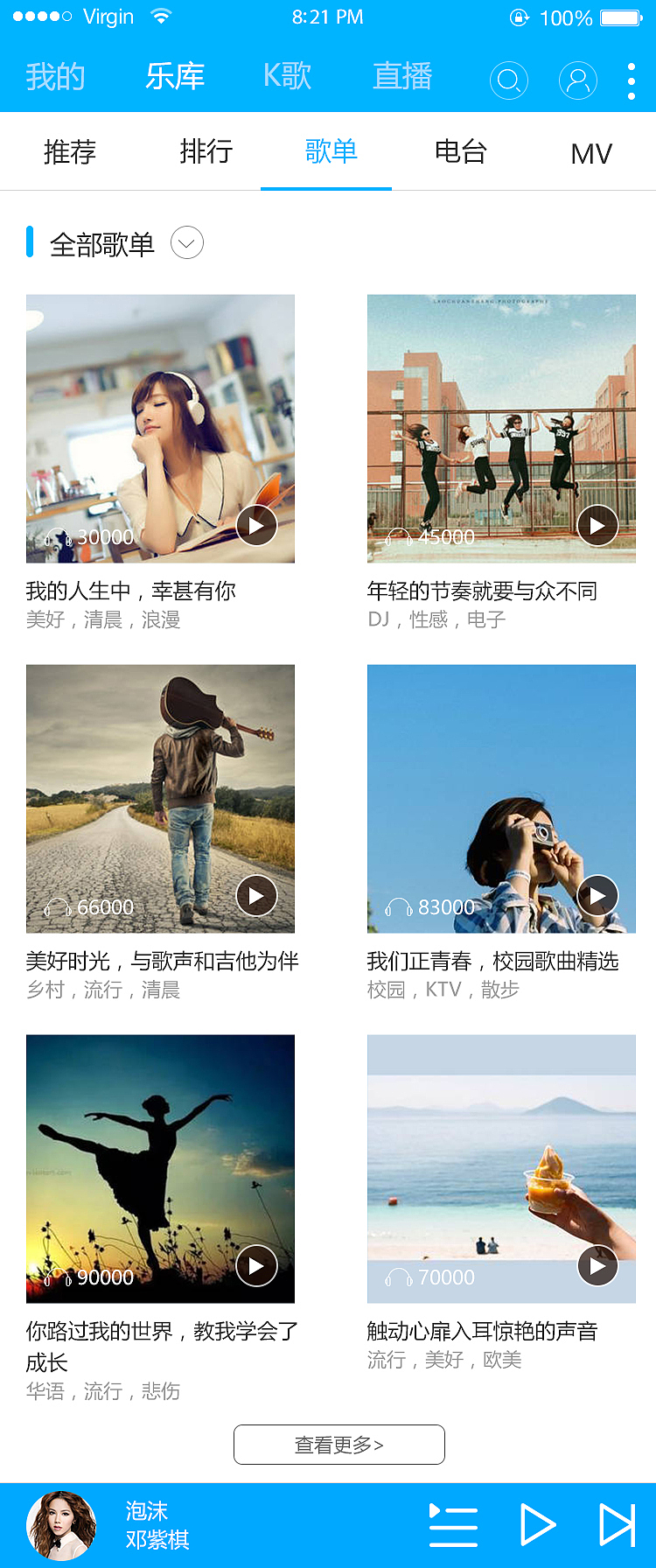This screenshot has width=656, height=1568.
Task: Play the dancer silhouette playlist
Action: point(256,1265)
